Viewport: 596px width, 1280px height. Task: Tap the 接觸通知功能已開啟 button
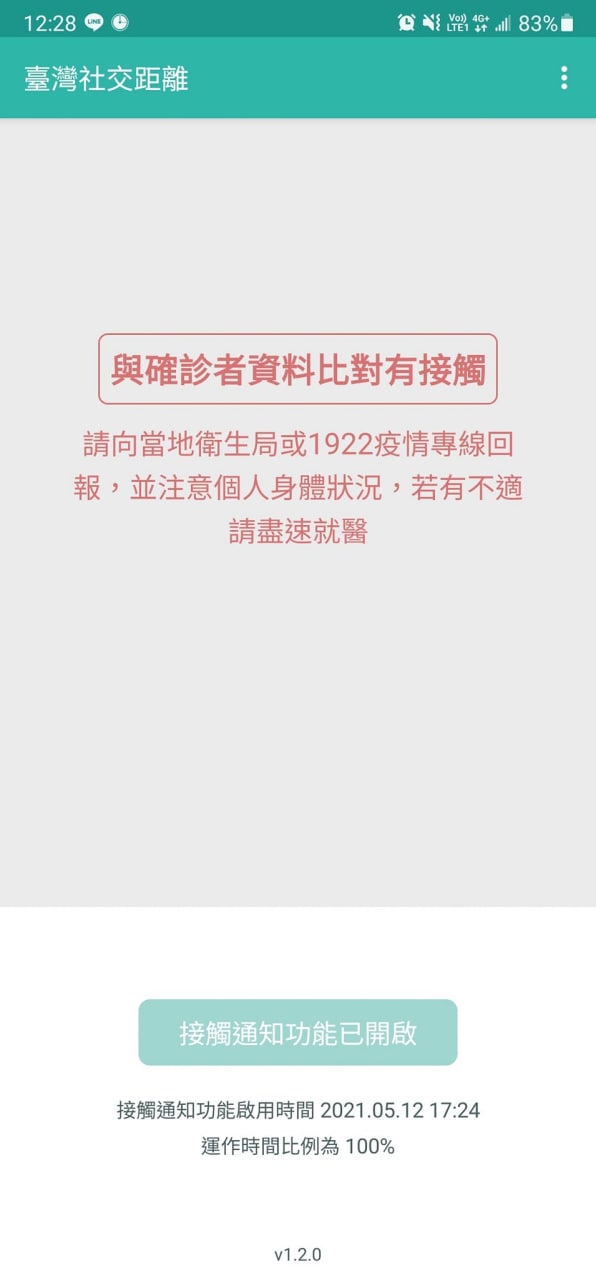pyautogui.click(x=298, y=1032)
